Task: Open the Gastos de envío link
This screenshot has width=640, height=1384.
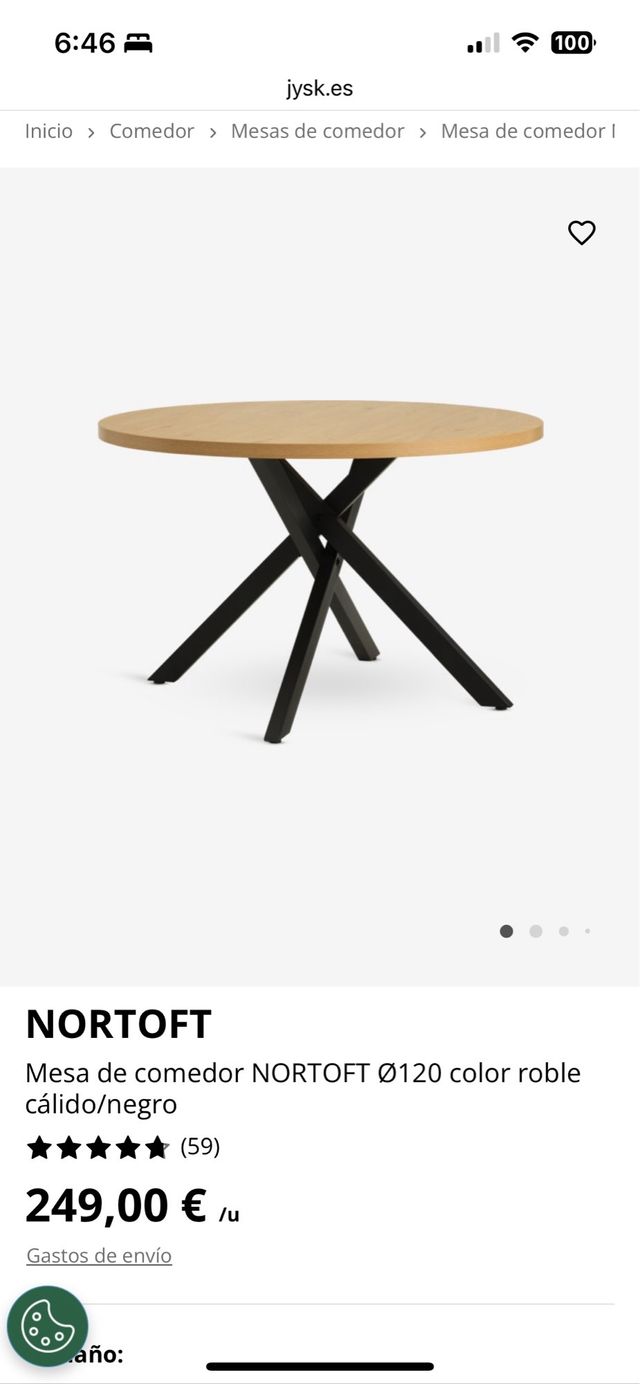Action: [x=99, y=1255]
